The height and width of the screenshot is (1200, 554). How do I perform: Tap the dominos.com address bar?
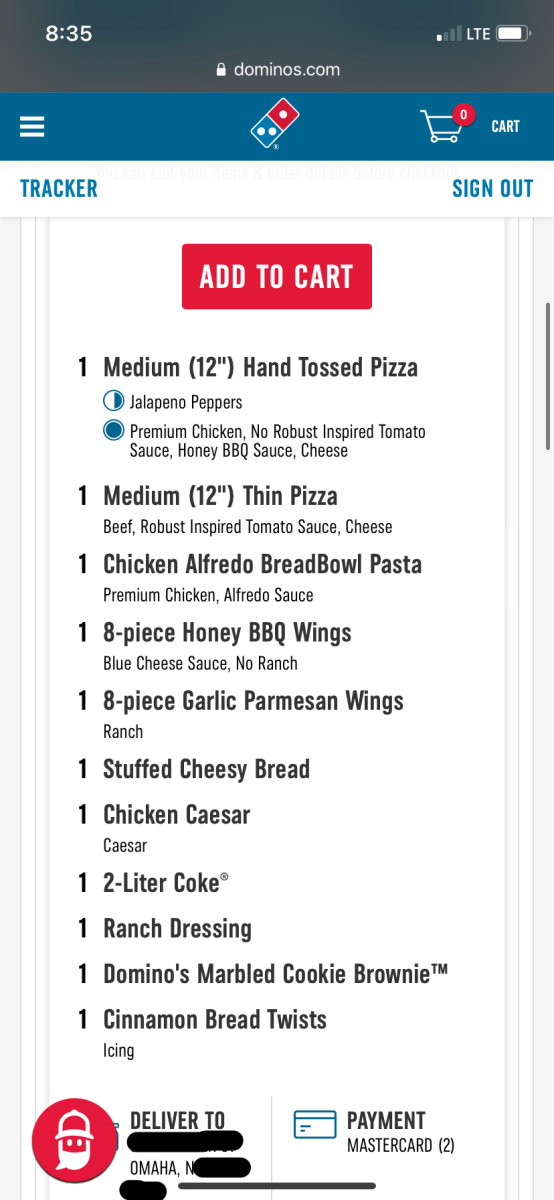click(277, 69)
